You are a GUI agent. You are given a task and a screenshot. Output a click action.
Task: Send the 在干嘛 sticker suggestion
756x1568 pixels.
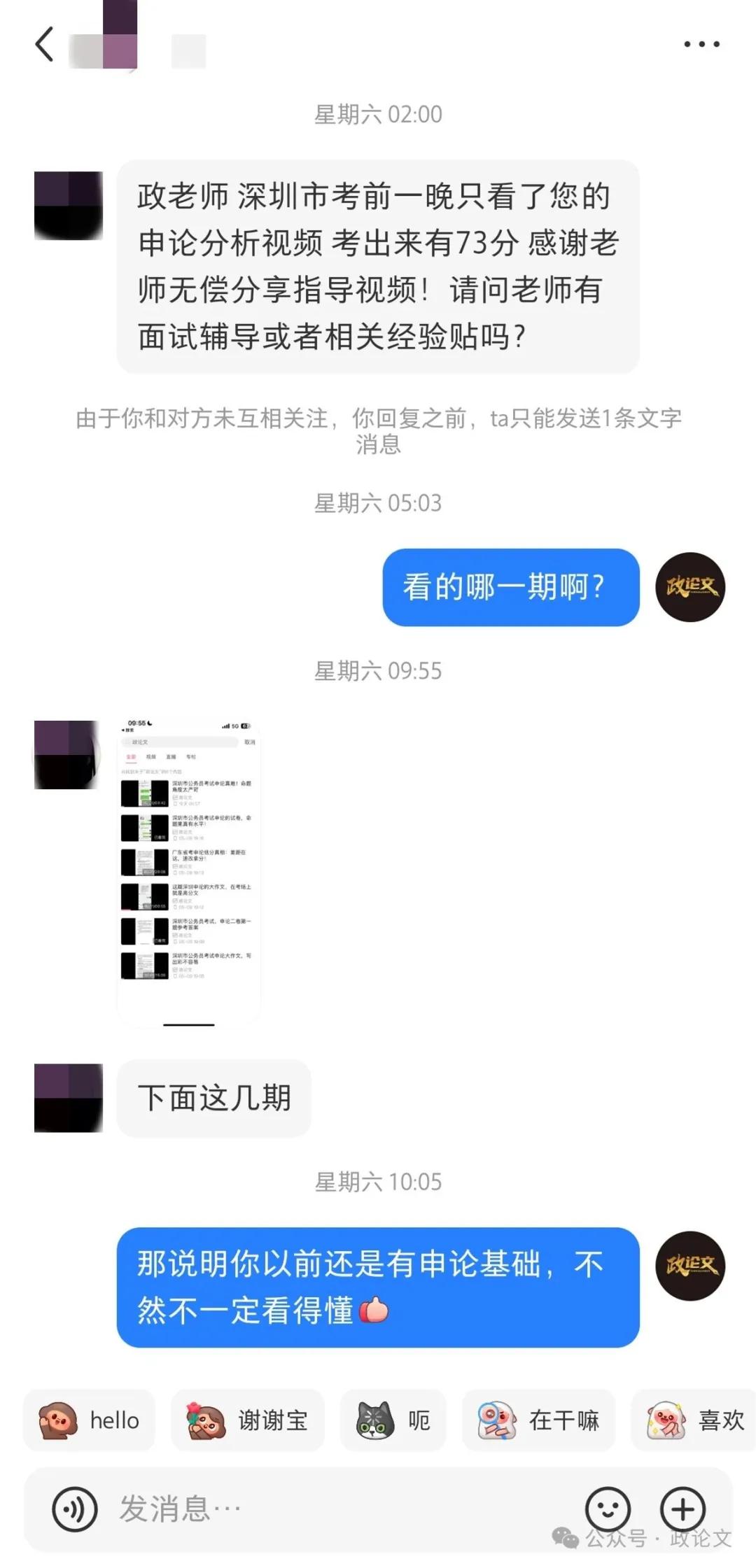pos(538,1420)
